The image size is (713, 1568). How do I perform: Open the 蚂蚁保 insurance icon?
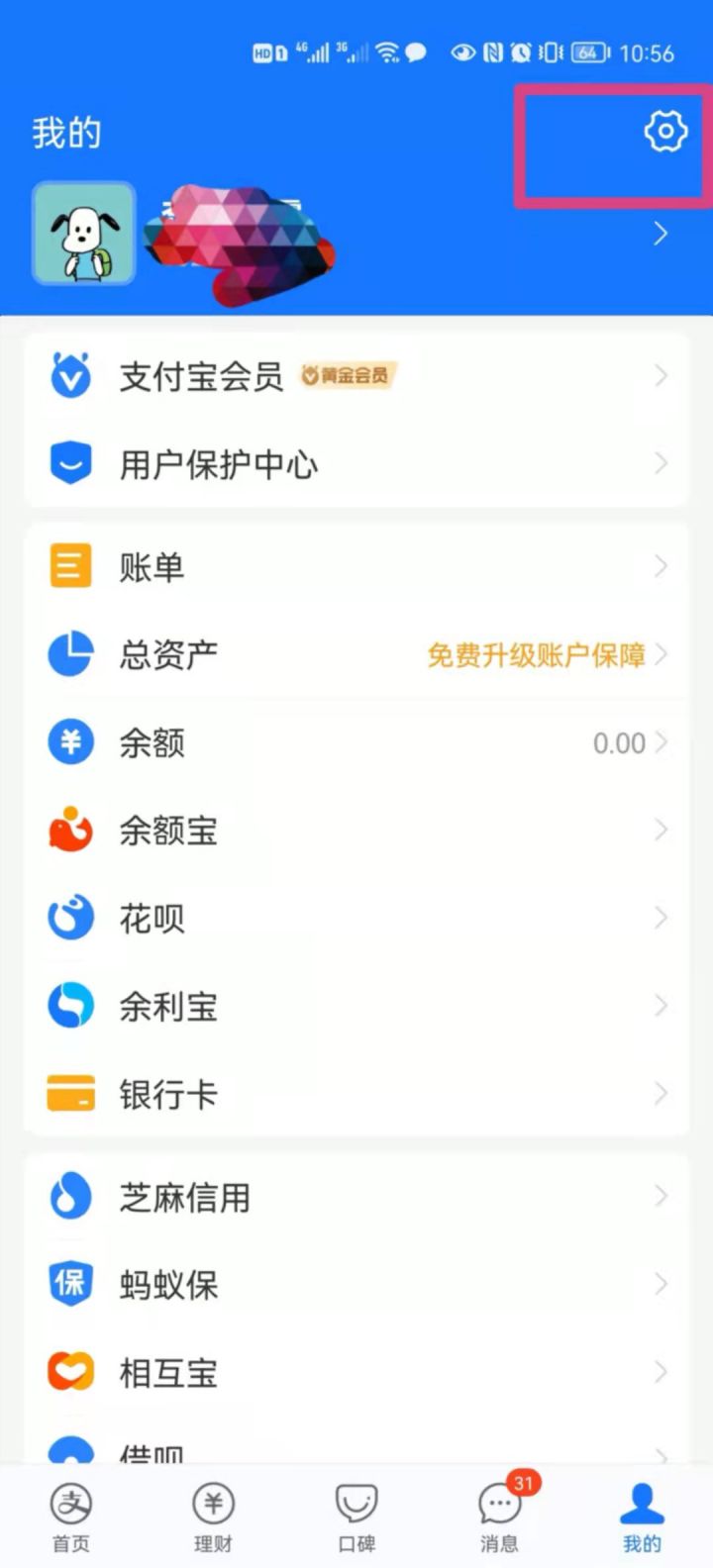pos(69,1284)
